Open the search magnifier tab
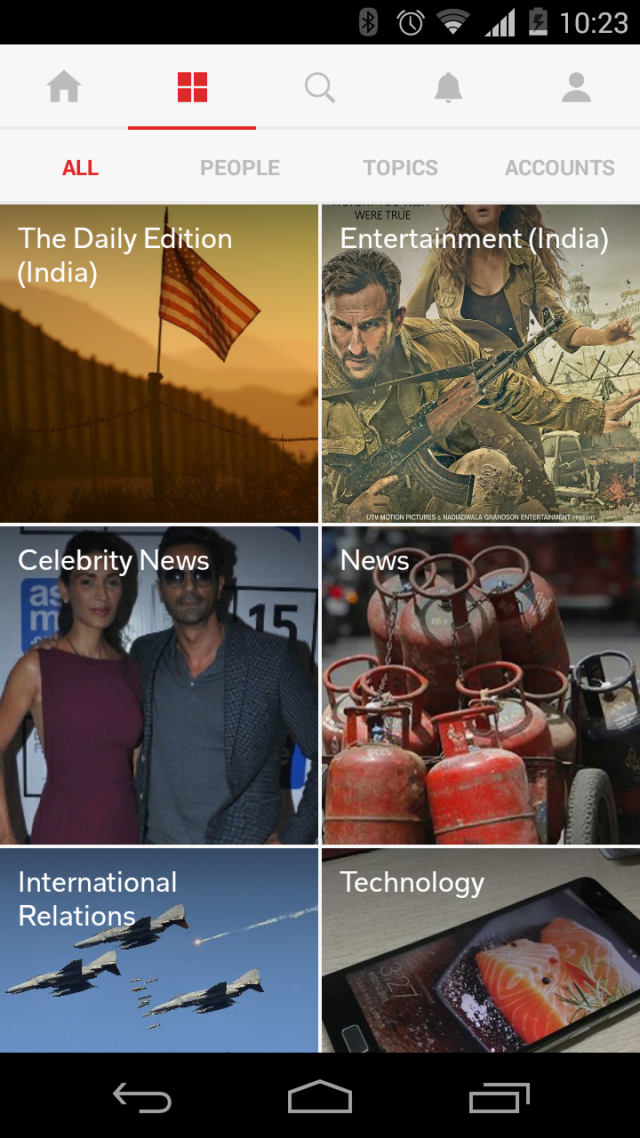 pos(320,88)
